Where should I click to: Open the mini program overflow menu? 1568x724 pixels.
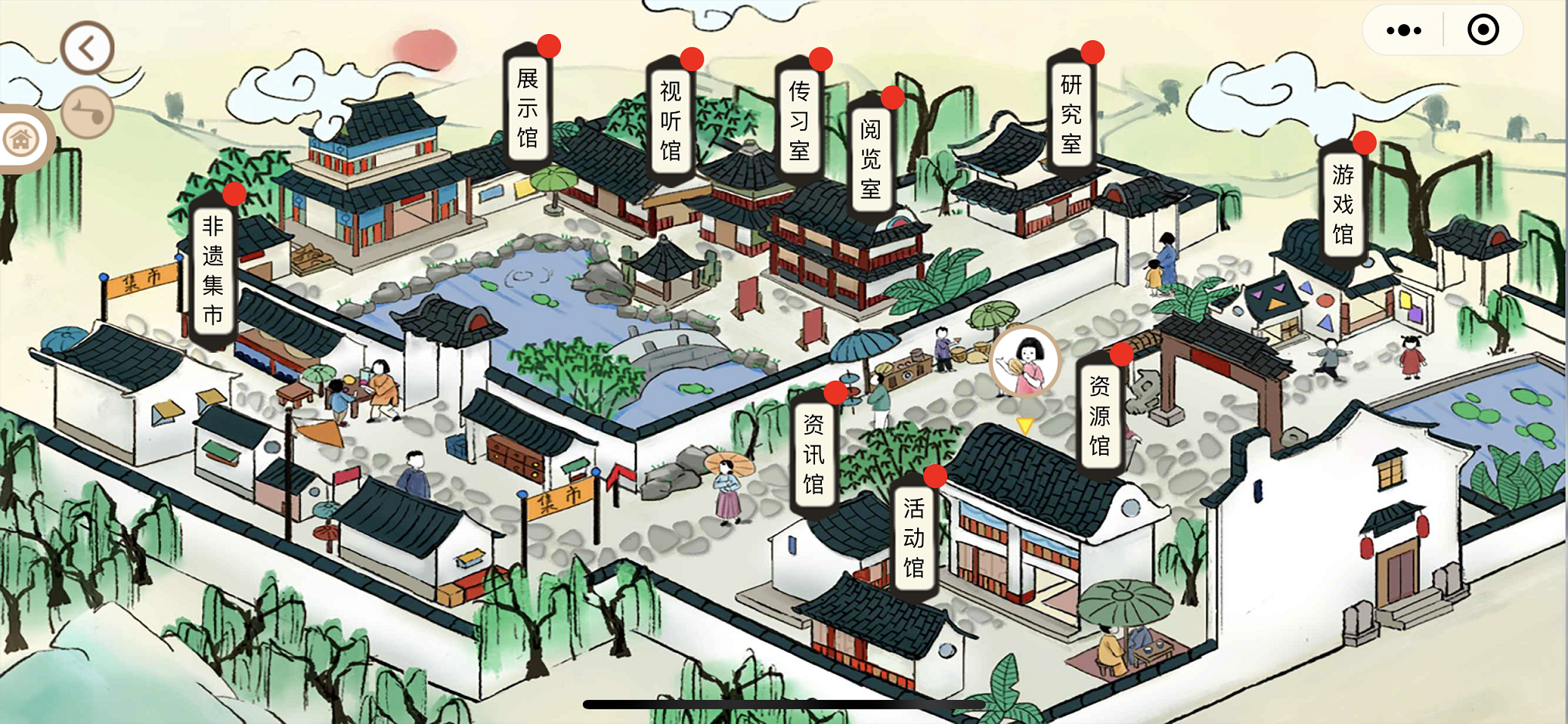[1403, 30]
